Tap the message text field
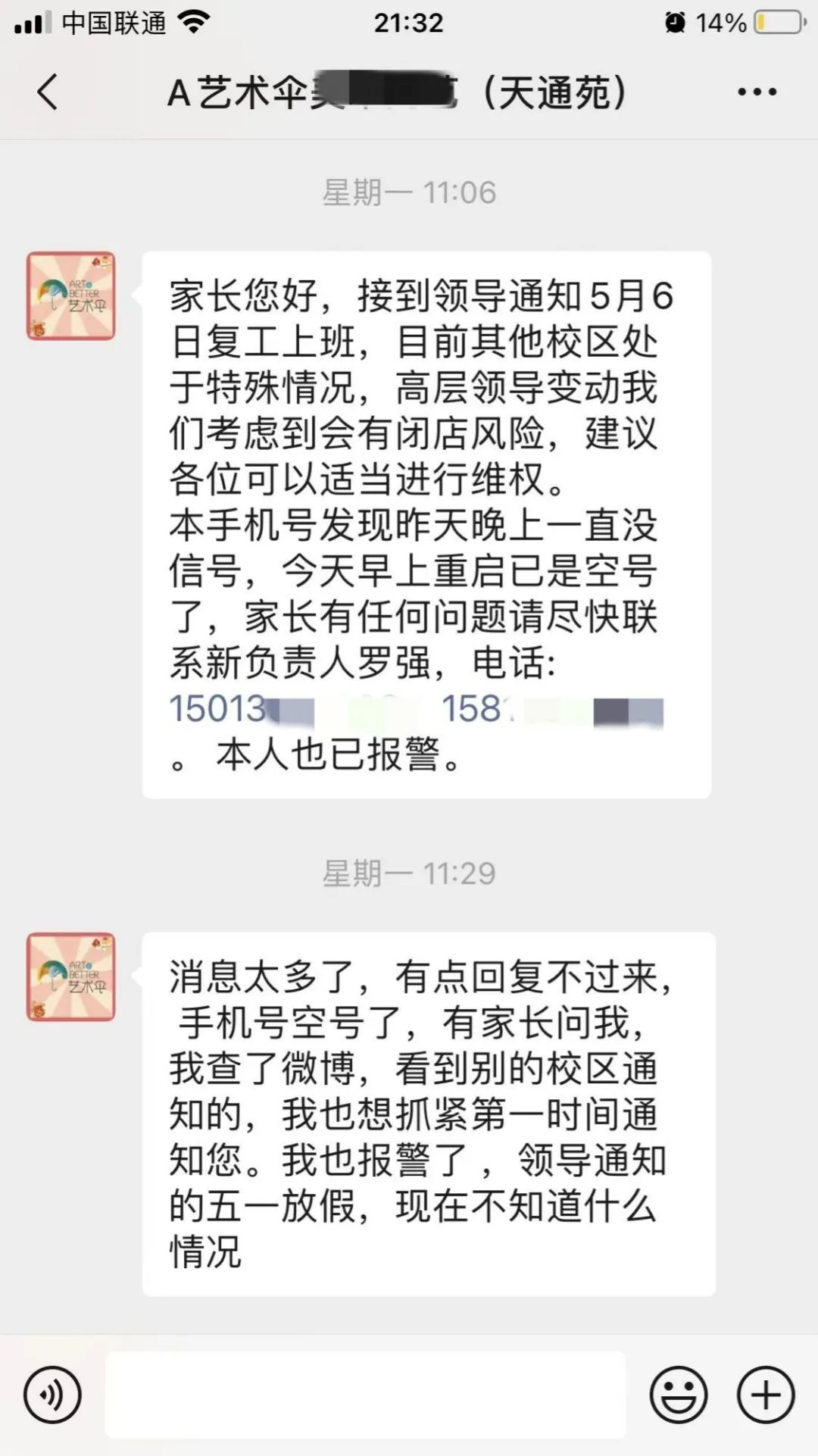 (365, 1395)
